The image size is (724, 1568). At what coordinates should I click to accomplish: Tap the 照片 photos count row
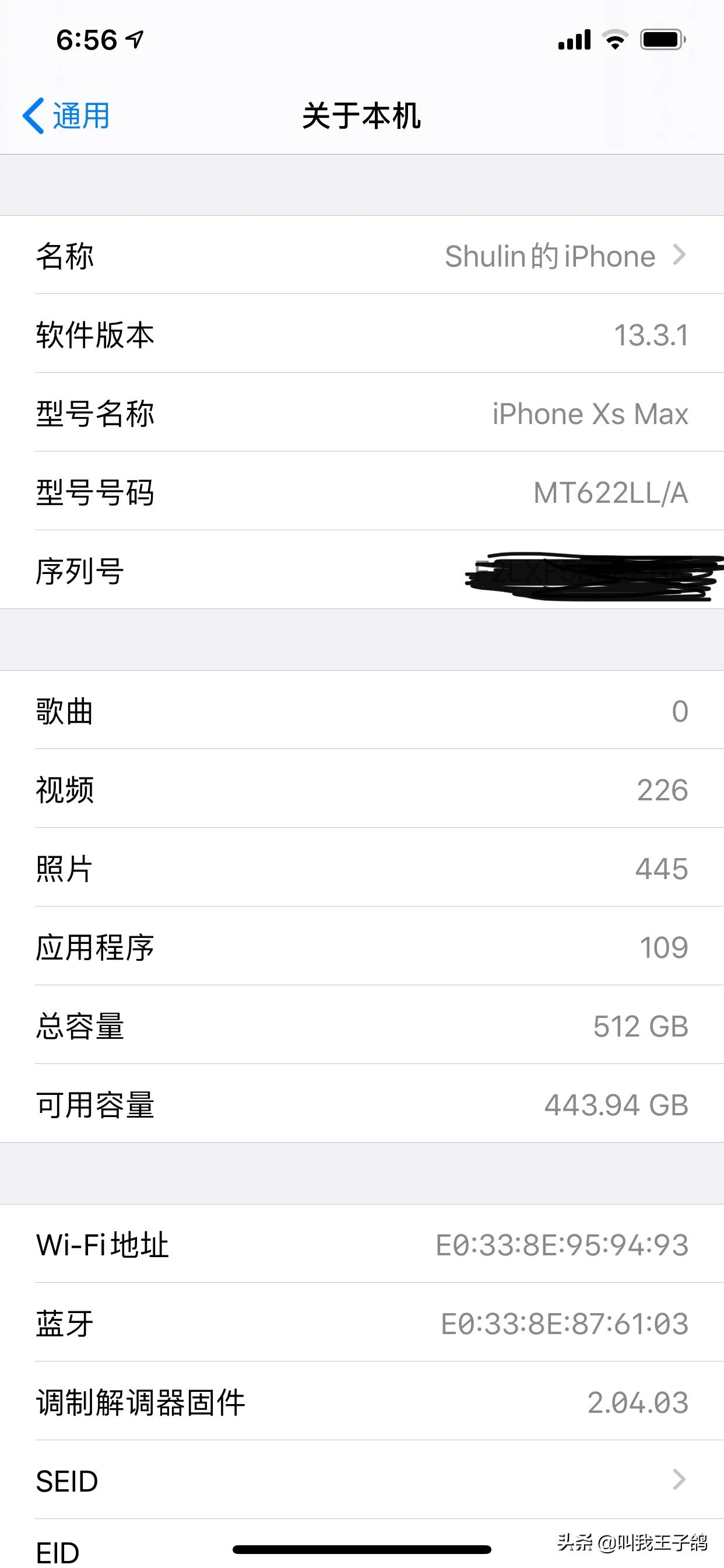click(x=362, y=869)
